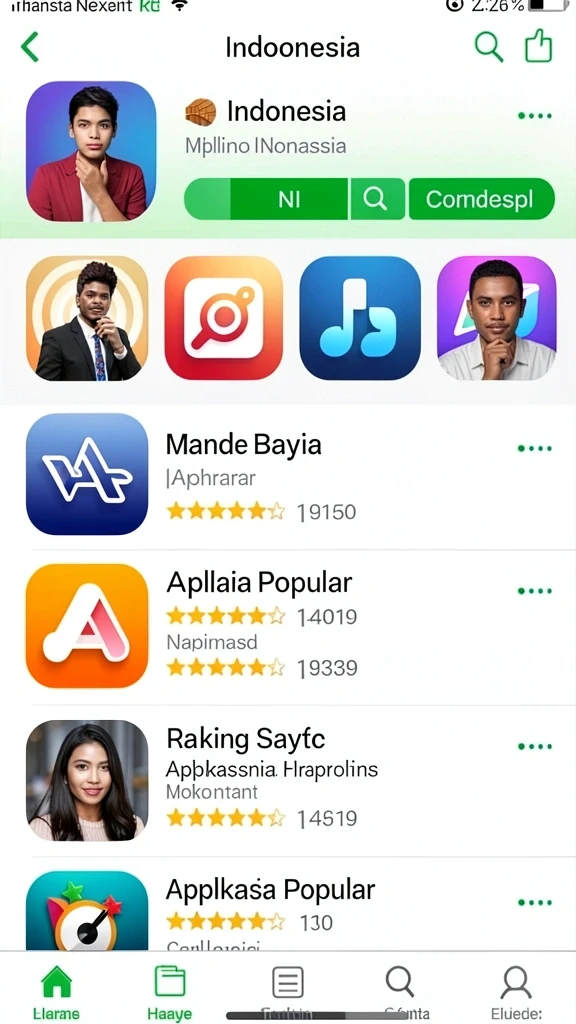Open more options for Mande Bayia
Image resolution: width=576 pixels, height=1024 pixels.
[534, 449]
